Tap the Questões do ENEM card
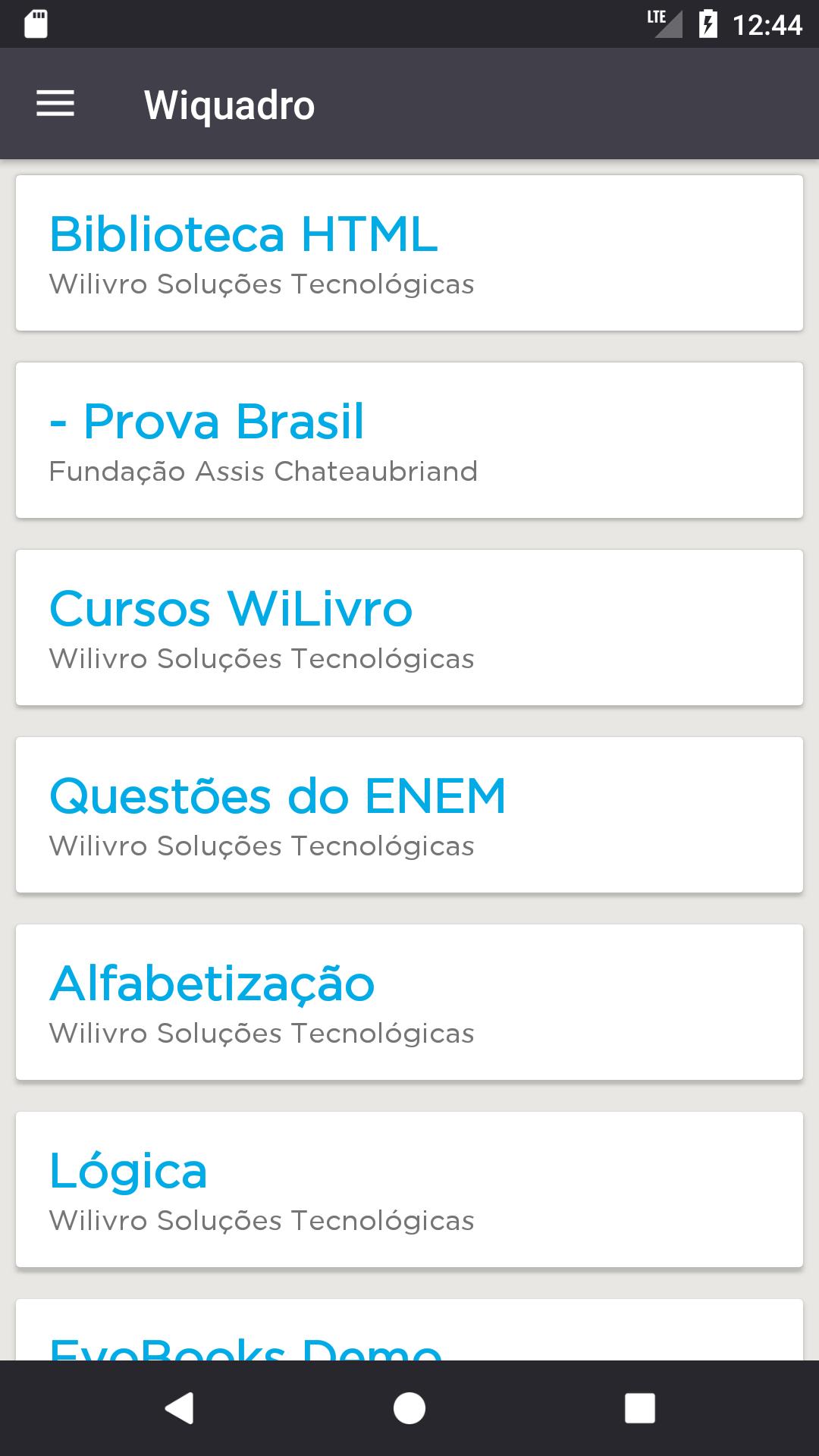The width and height of the screenshot is (819, 1456). pyautogui.click(x=409, y=814)
